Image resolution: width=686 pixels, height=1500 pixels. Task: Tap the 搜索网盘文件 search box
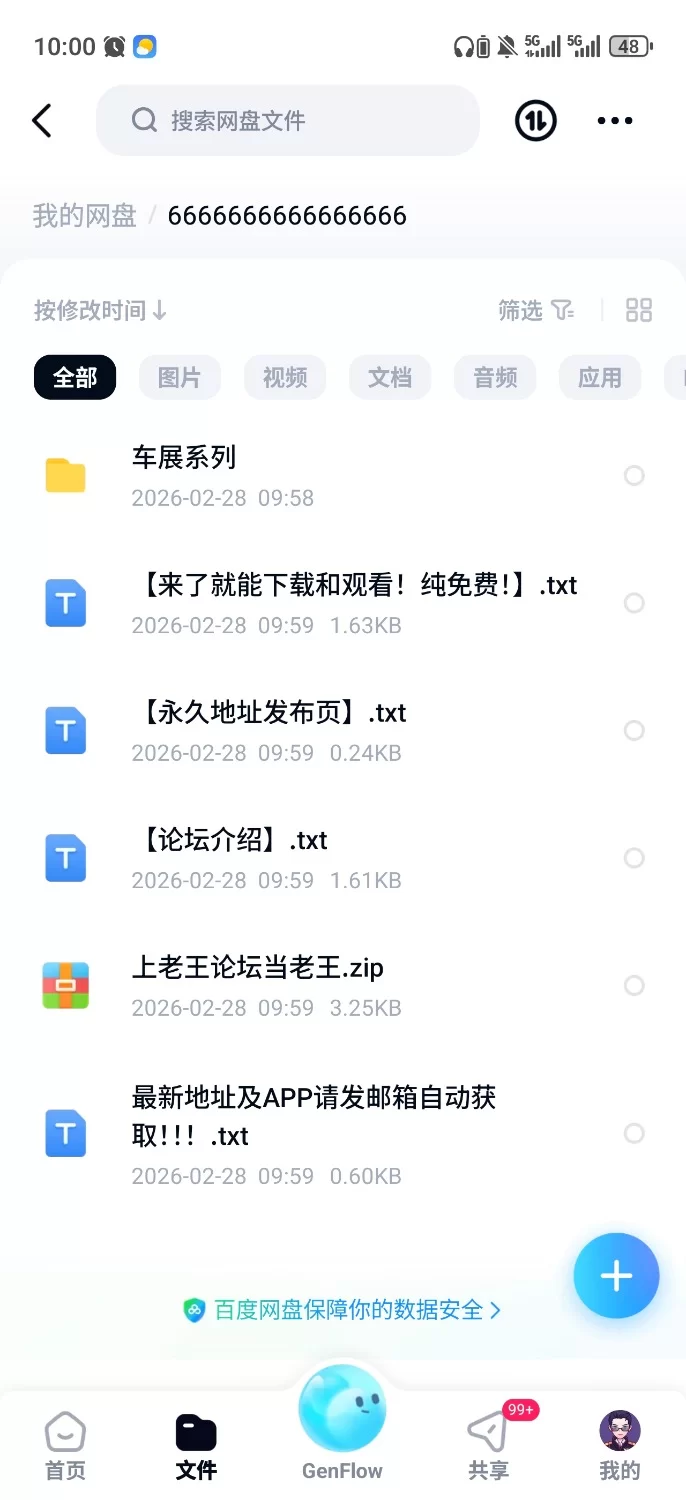tap(287, 121)
